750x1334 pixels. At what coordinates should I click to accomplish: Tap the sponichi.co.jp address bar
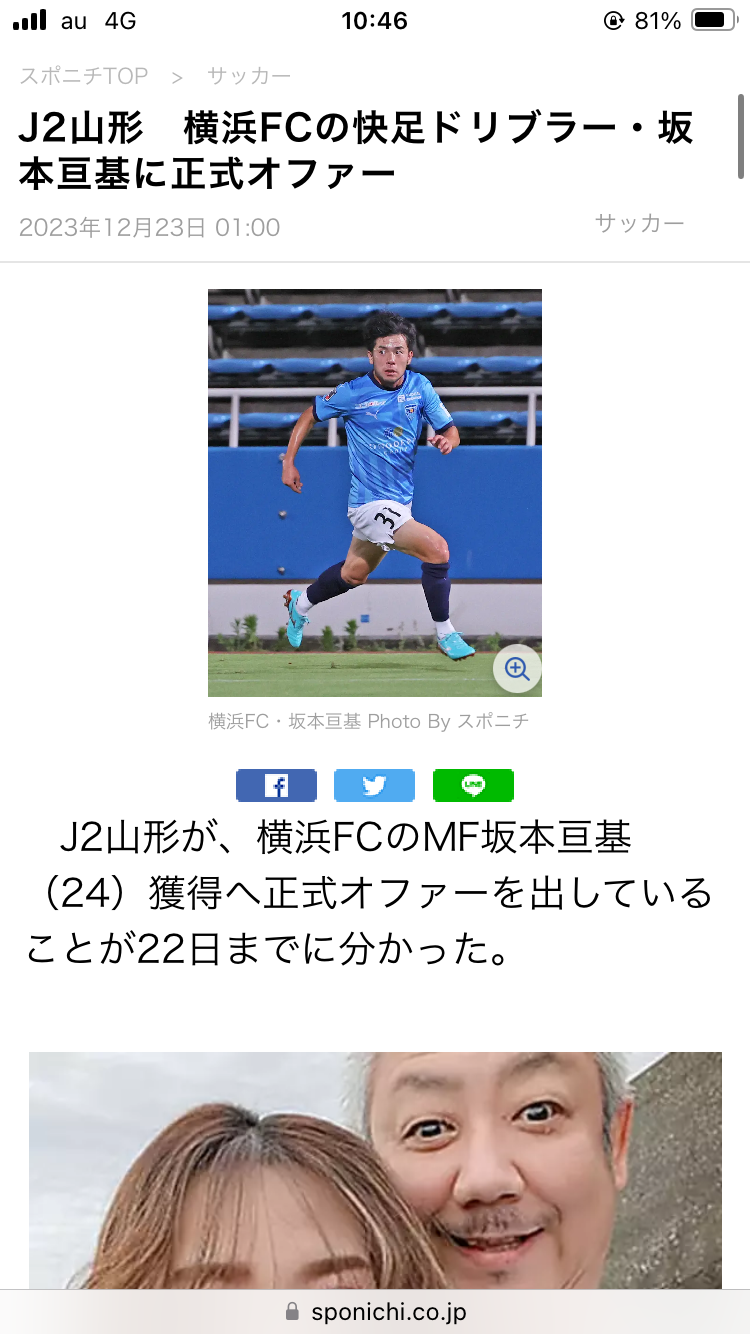(x=375, y=1311)
